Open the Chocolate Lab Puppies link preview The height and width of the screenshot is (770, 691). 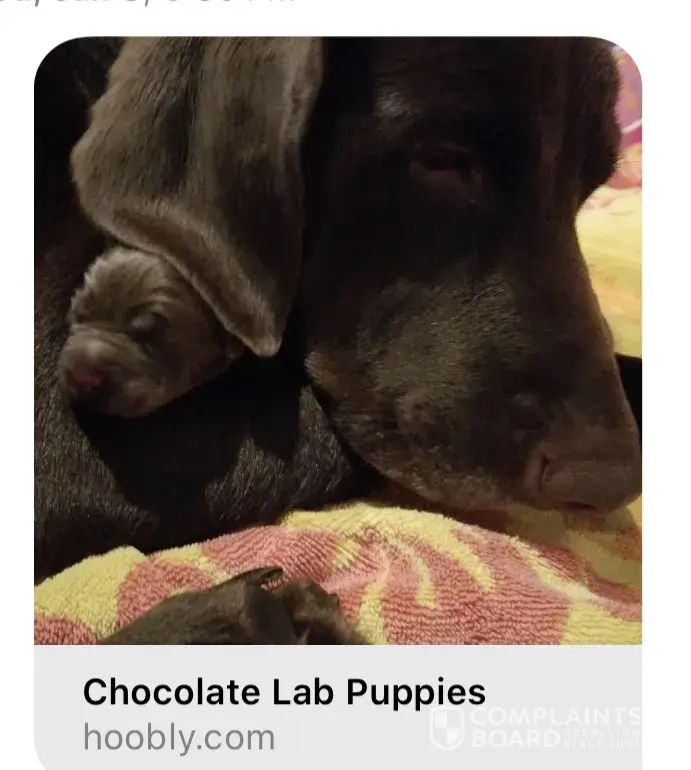[x=284, y=692]
